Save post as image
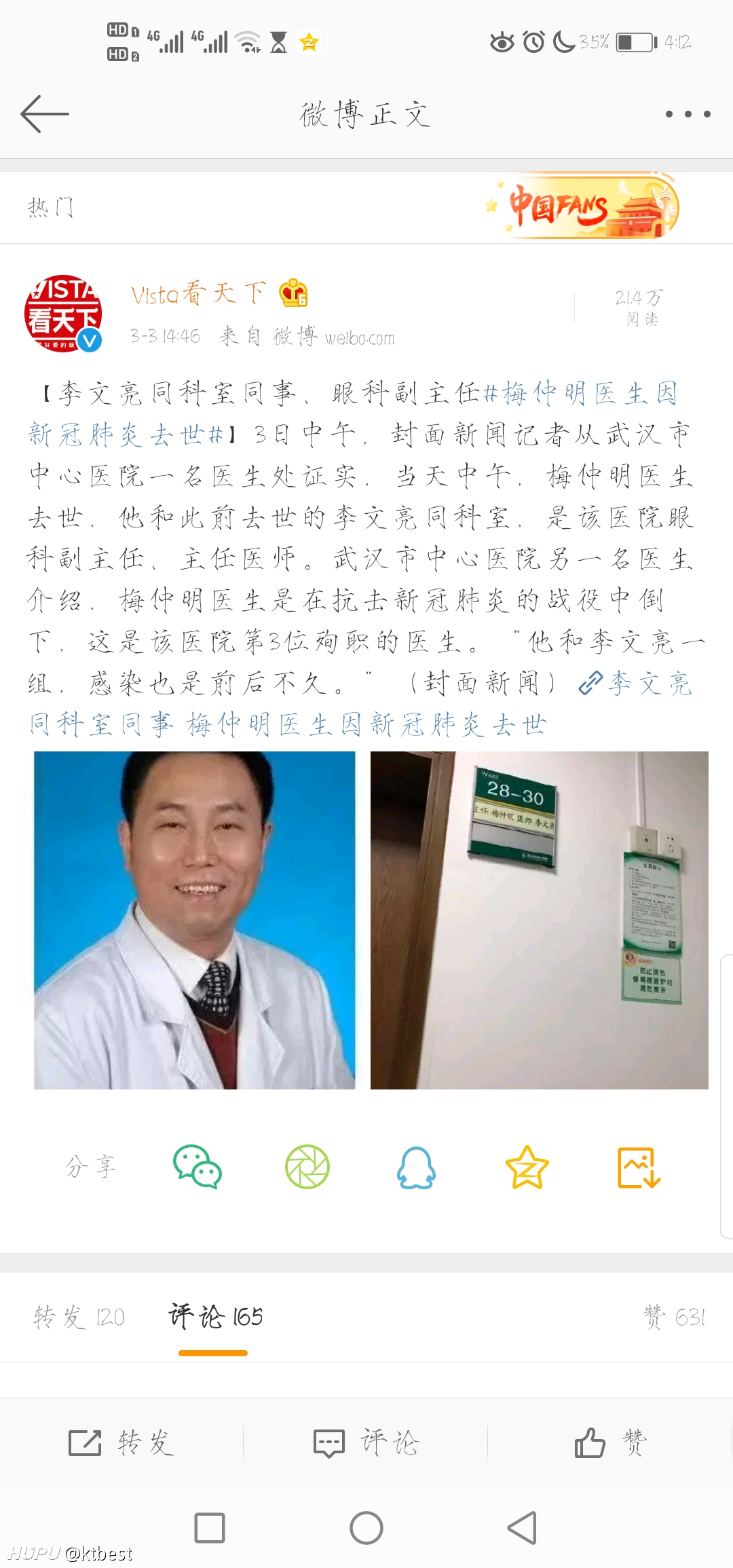Viewport: 733px width, 1568px height. click(x=639, y=1168)
